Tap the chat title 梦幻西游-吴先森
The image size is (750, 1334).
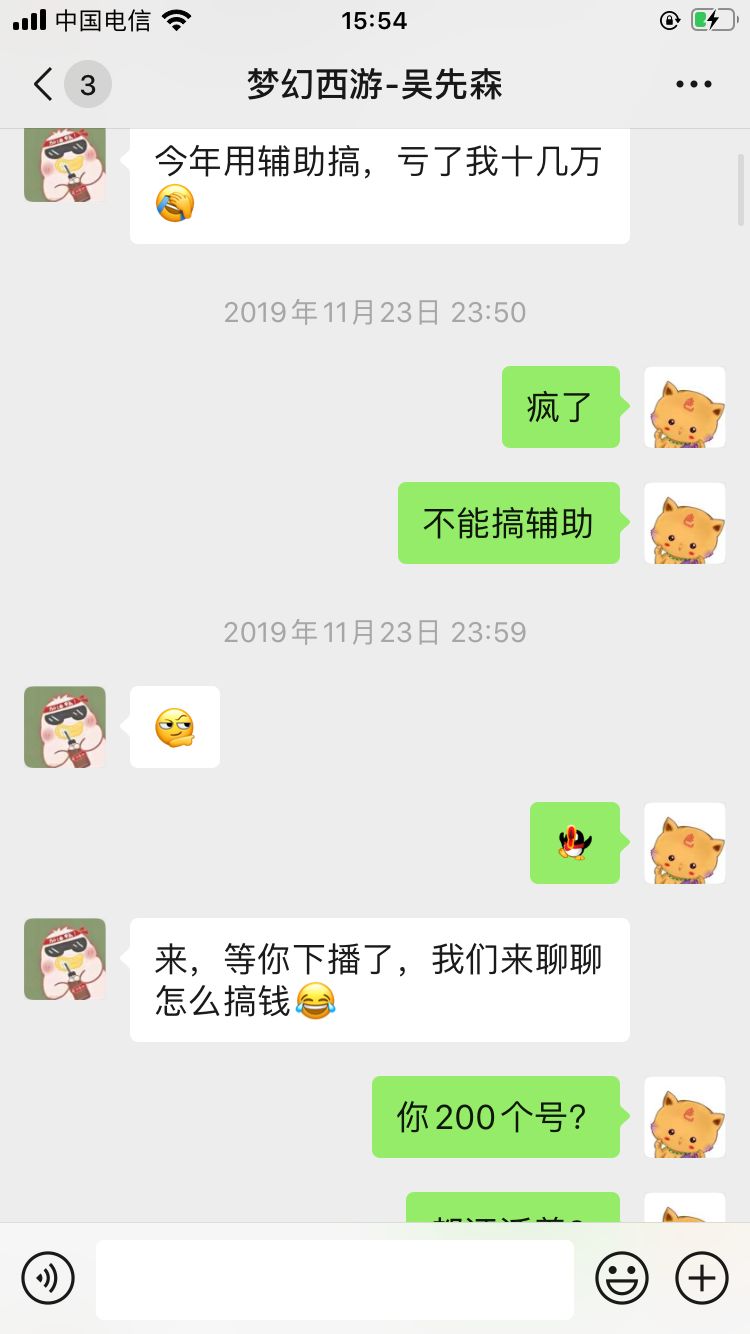coord(375,85)
